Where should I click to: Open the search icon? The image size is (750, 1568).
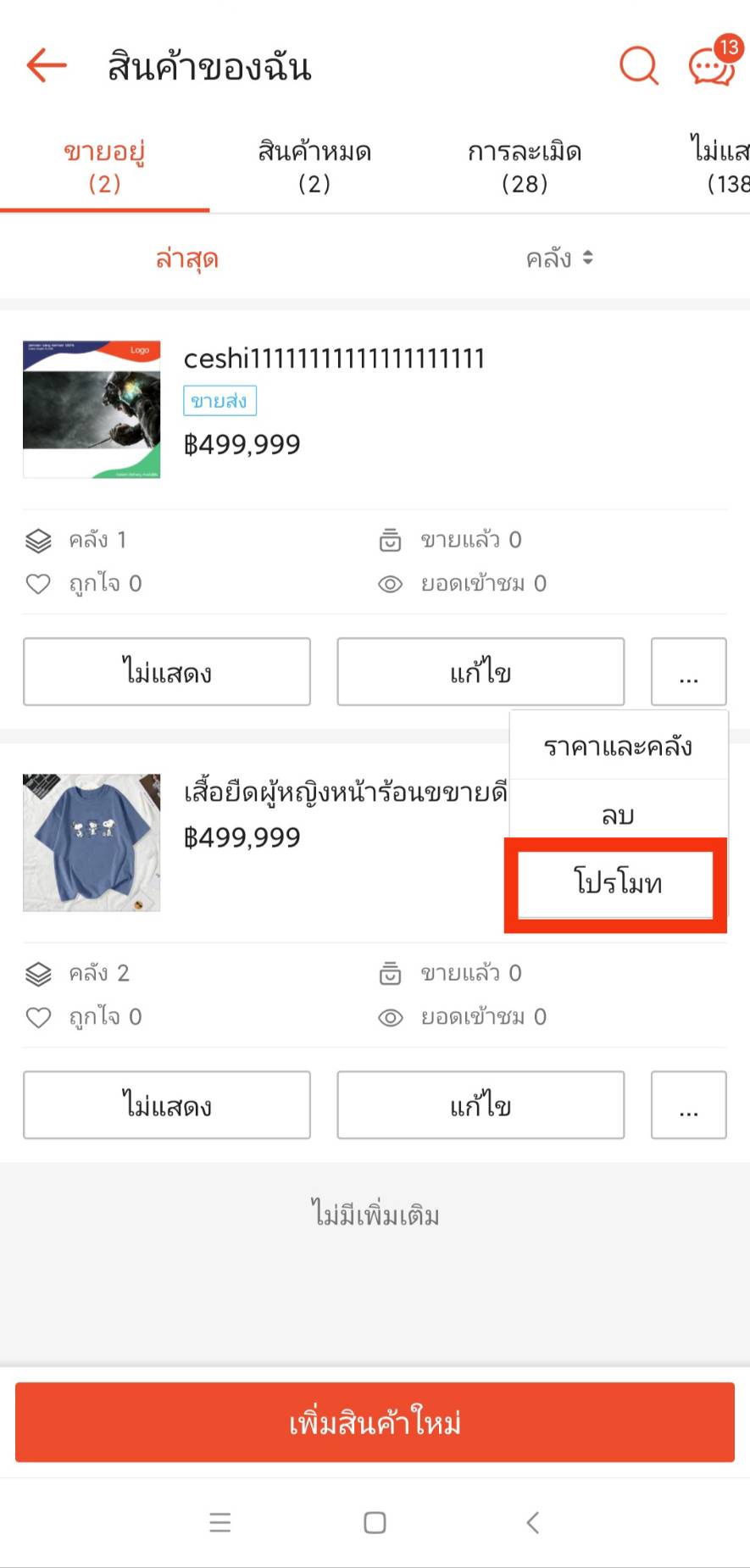638,65
